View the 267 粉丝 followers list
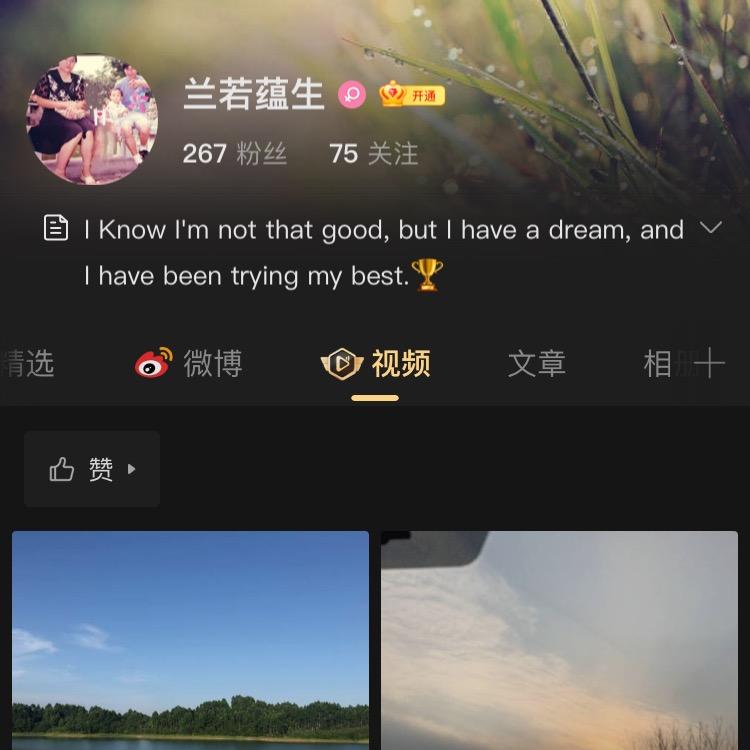This screenshot has height=750, width=750. [234, 153]
